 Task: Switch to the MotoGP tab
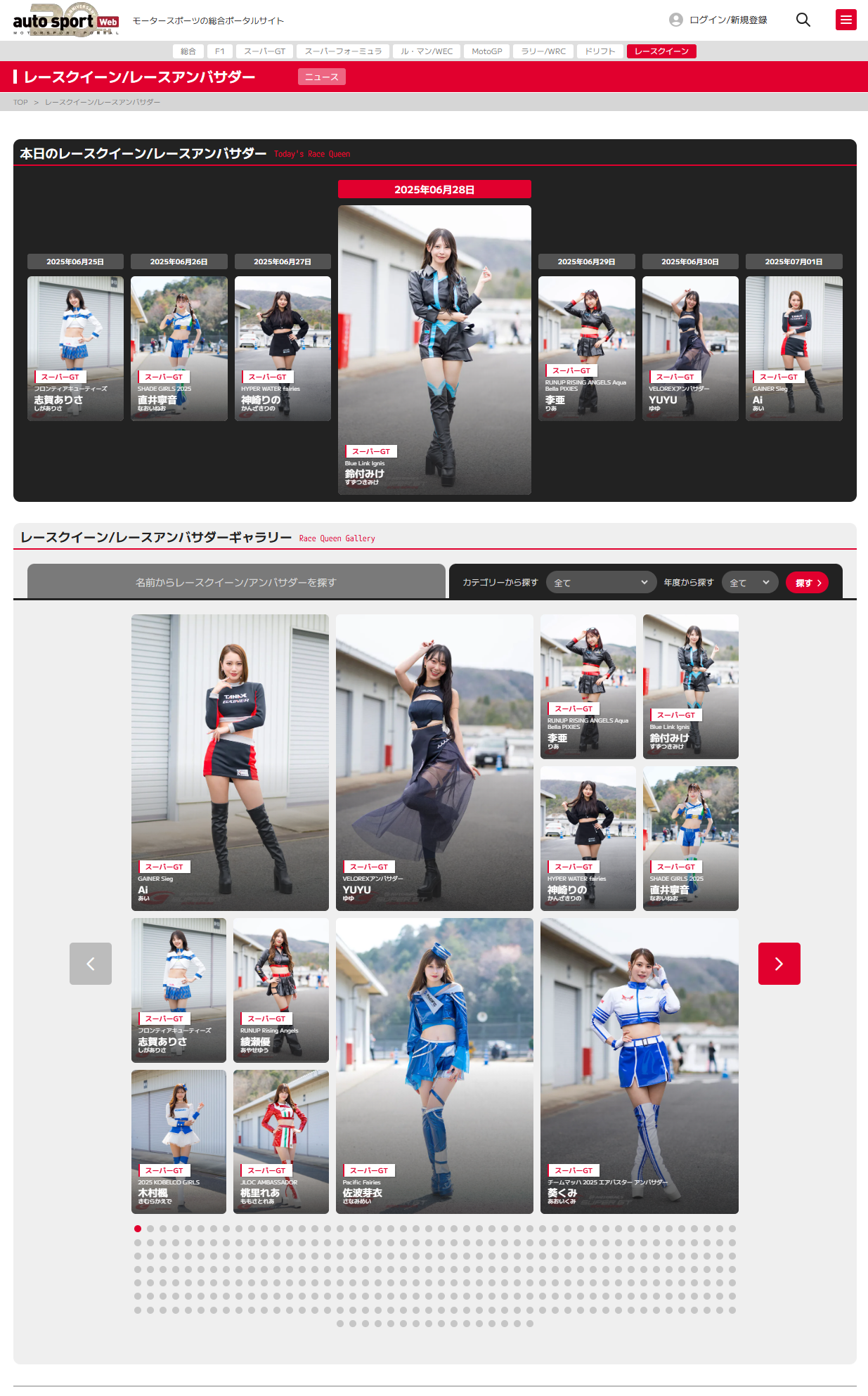487,51
